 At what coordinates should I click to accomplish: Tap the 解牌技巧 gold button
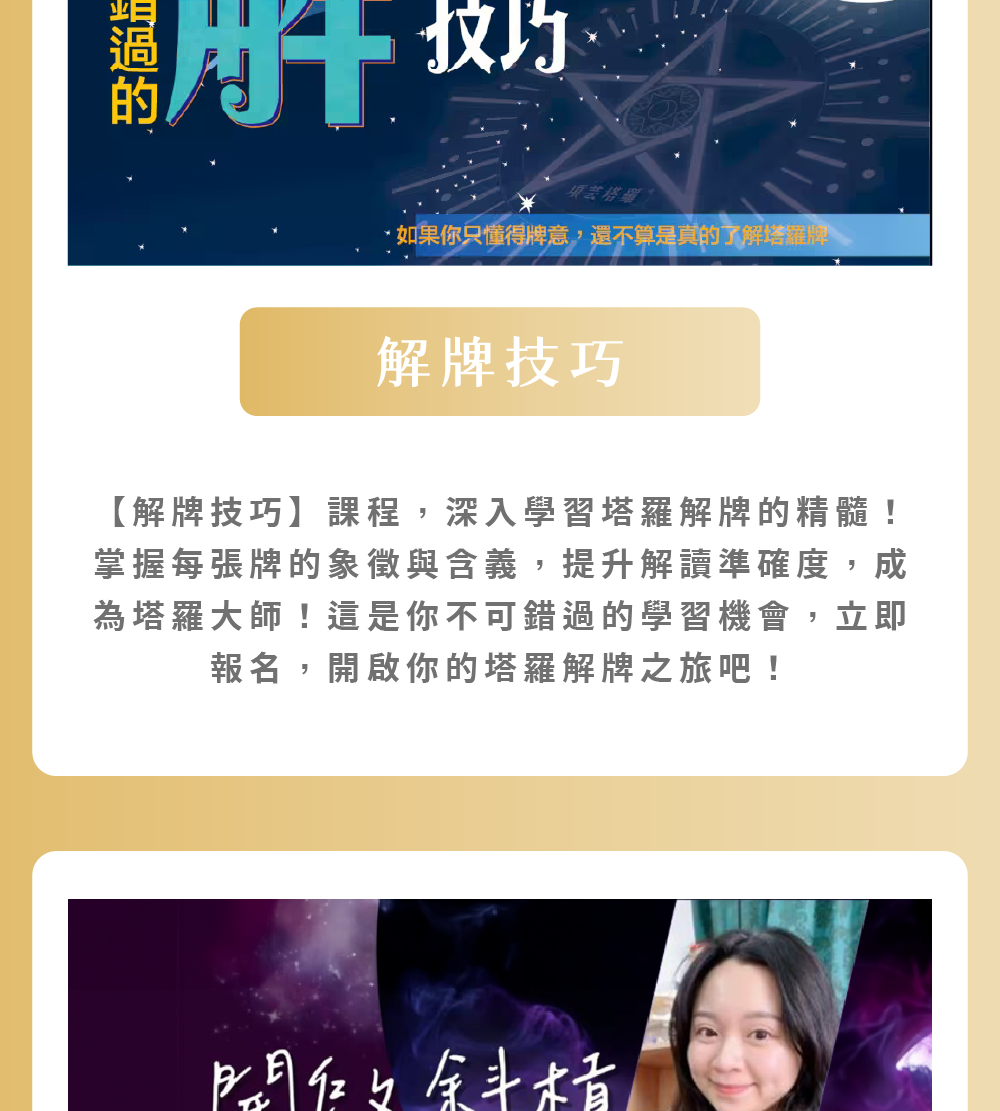pyautogui.click(x=500, y=362)
